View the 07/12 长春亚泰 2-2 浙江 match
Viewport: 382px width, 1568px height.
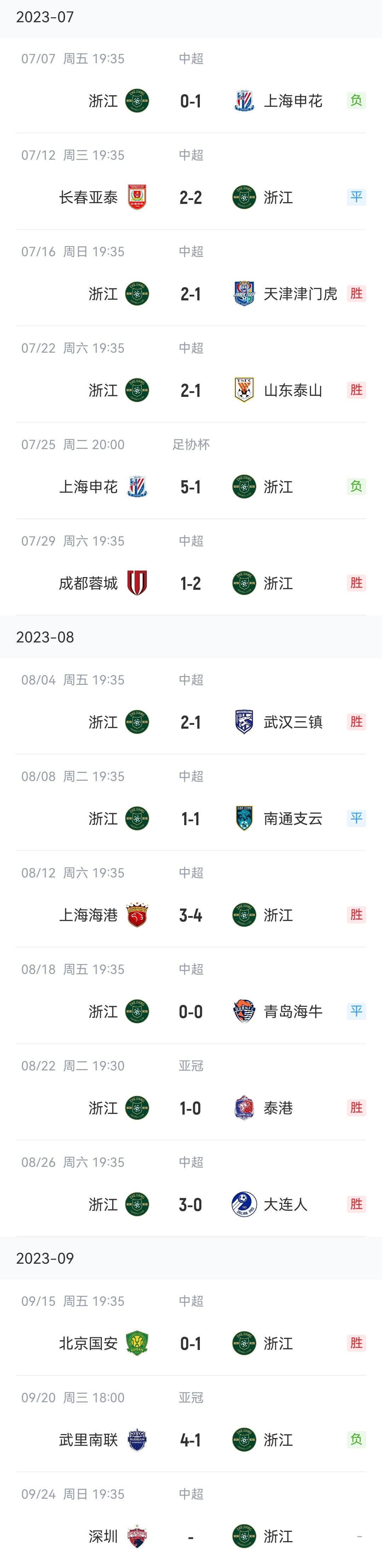[x=191, y=198]
